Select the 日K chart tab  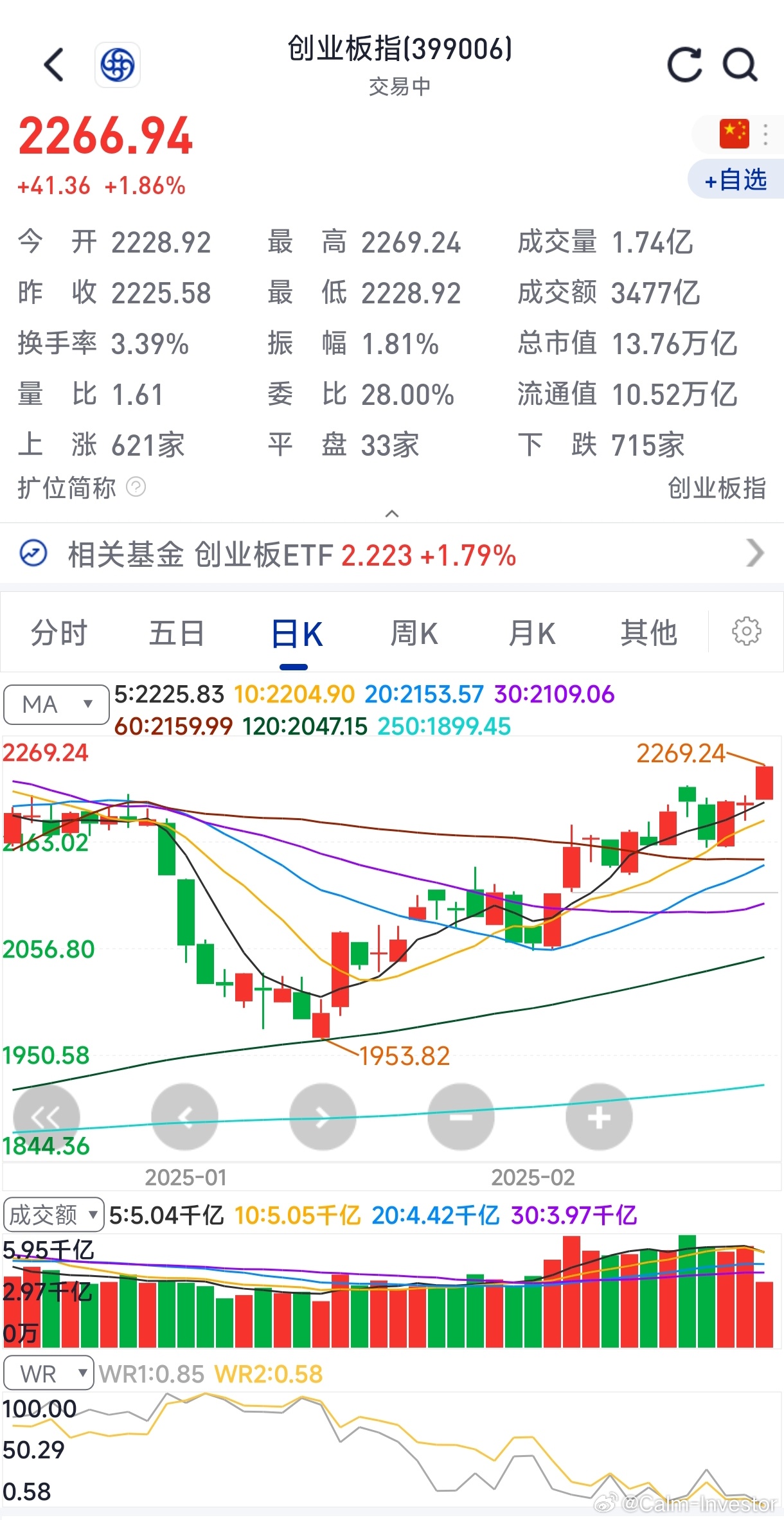(296, 634)
